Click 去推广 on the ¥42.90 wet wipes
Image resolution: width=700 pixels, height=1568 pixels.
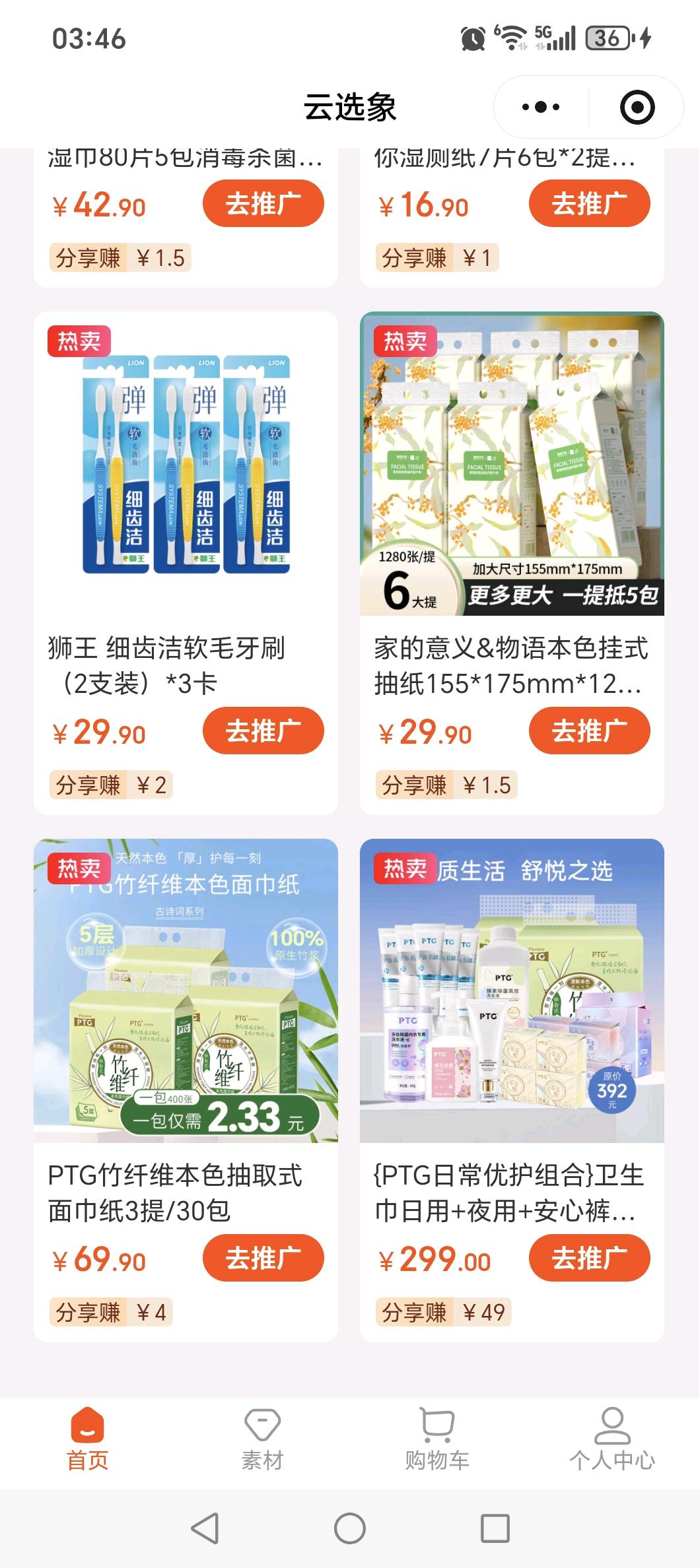click(264, 203)
